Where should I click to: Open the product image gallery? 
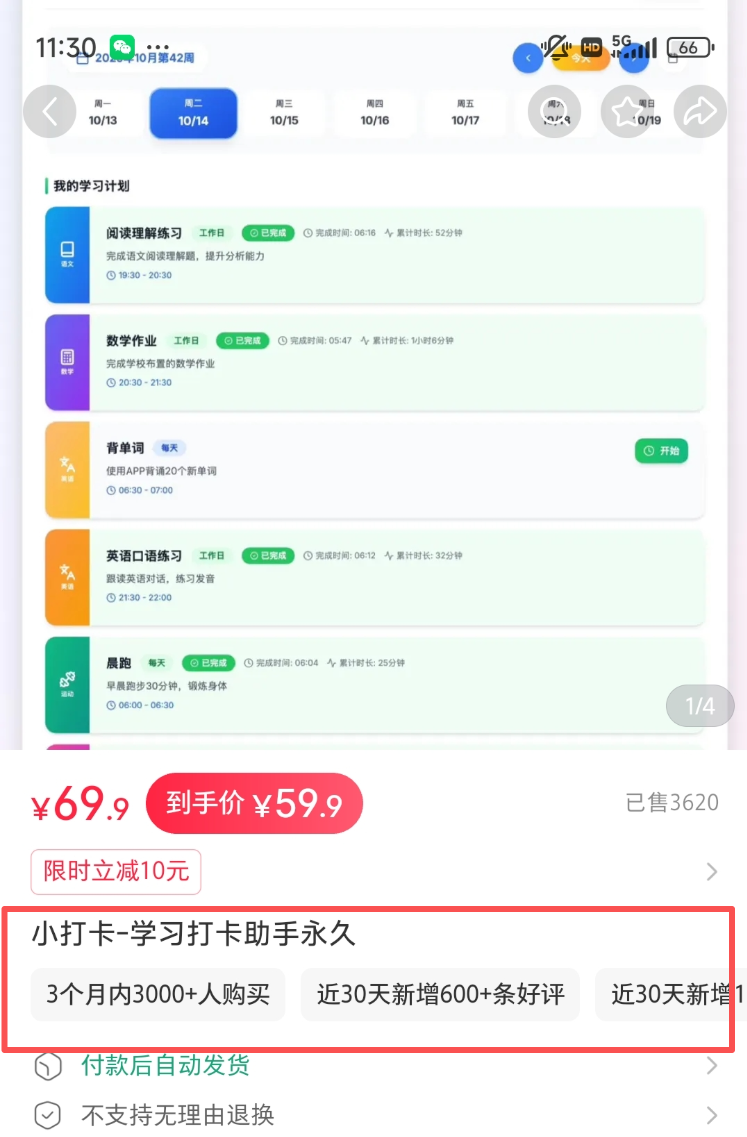pyautogui.click(x=373, y=420)
